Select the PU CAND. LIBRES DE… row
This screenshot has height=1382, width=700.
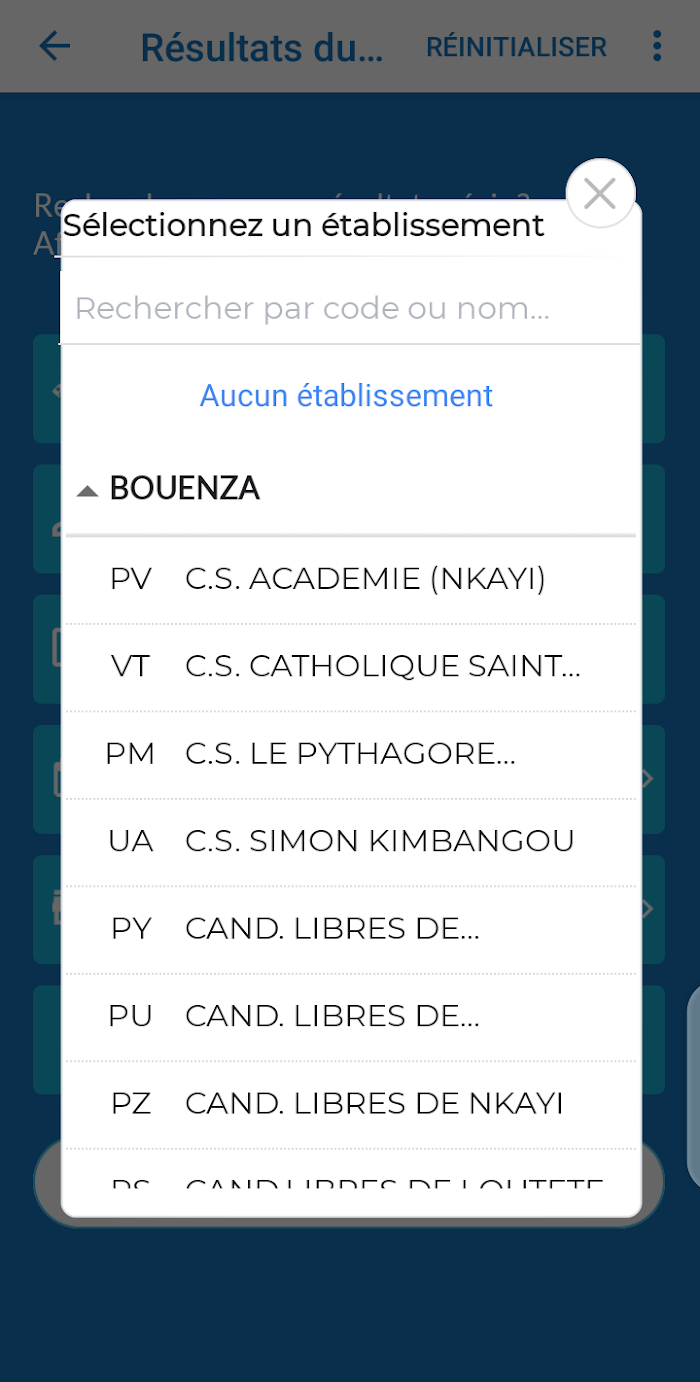[350, 1017]
